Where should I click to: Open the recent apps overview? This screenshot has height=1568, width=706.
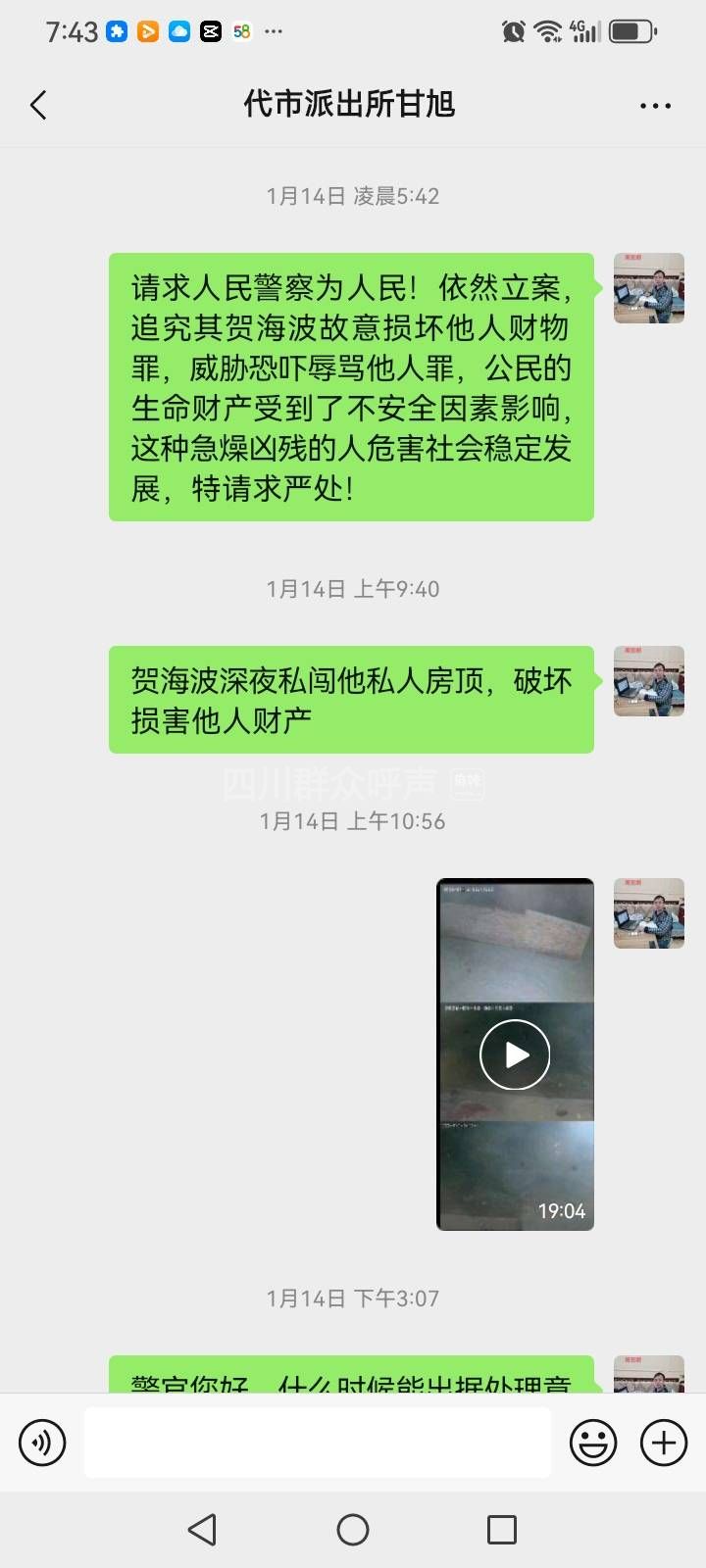click(502, 1529)
